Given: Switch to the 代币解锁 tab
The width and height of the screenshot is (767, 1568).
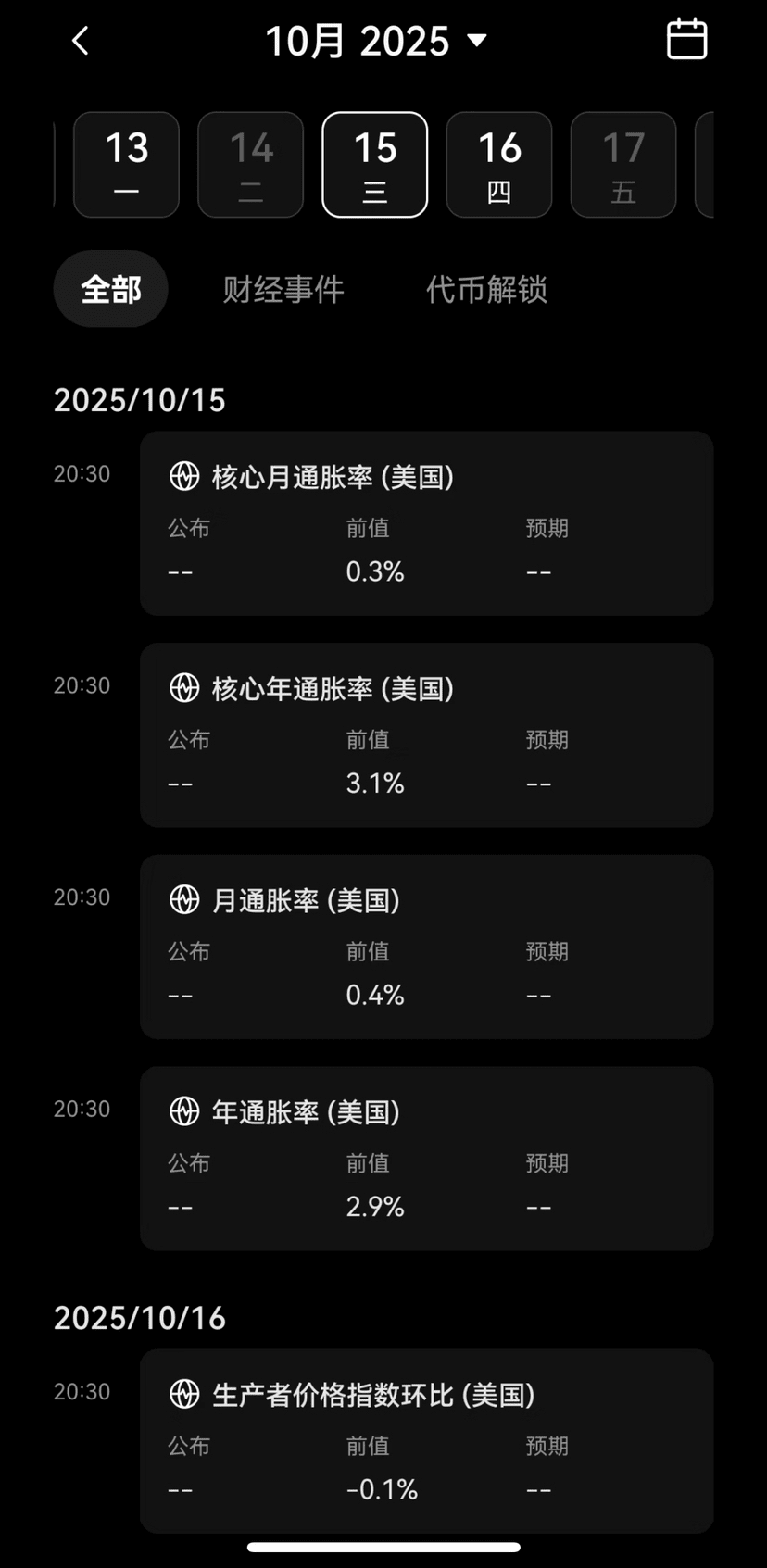Looking at the screenshot, I should (x=486, y=289).
